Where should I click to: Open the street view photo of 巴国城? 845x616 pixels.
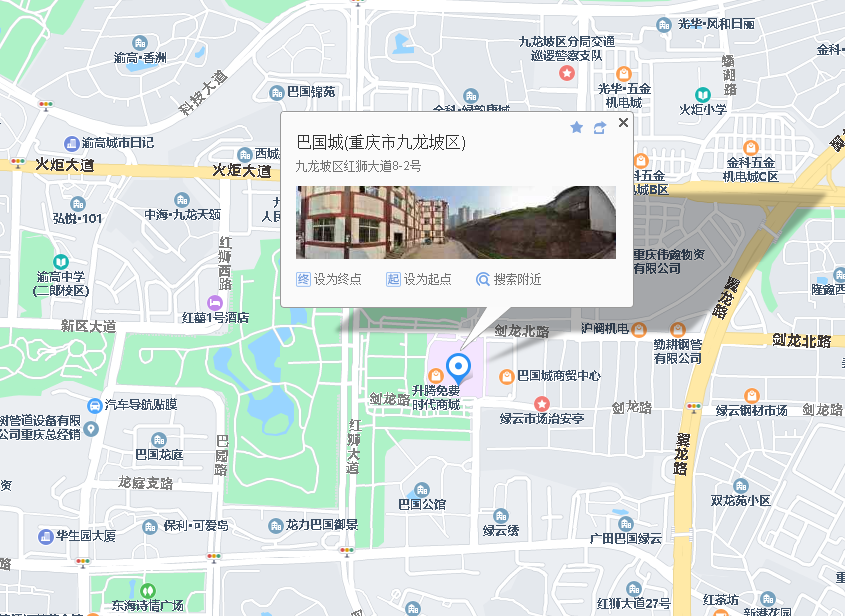click(x=456, y=222)
